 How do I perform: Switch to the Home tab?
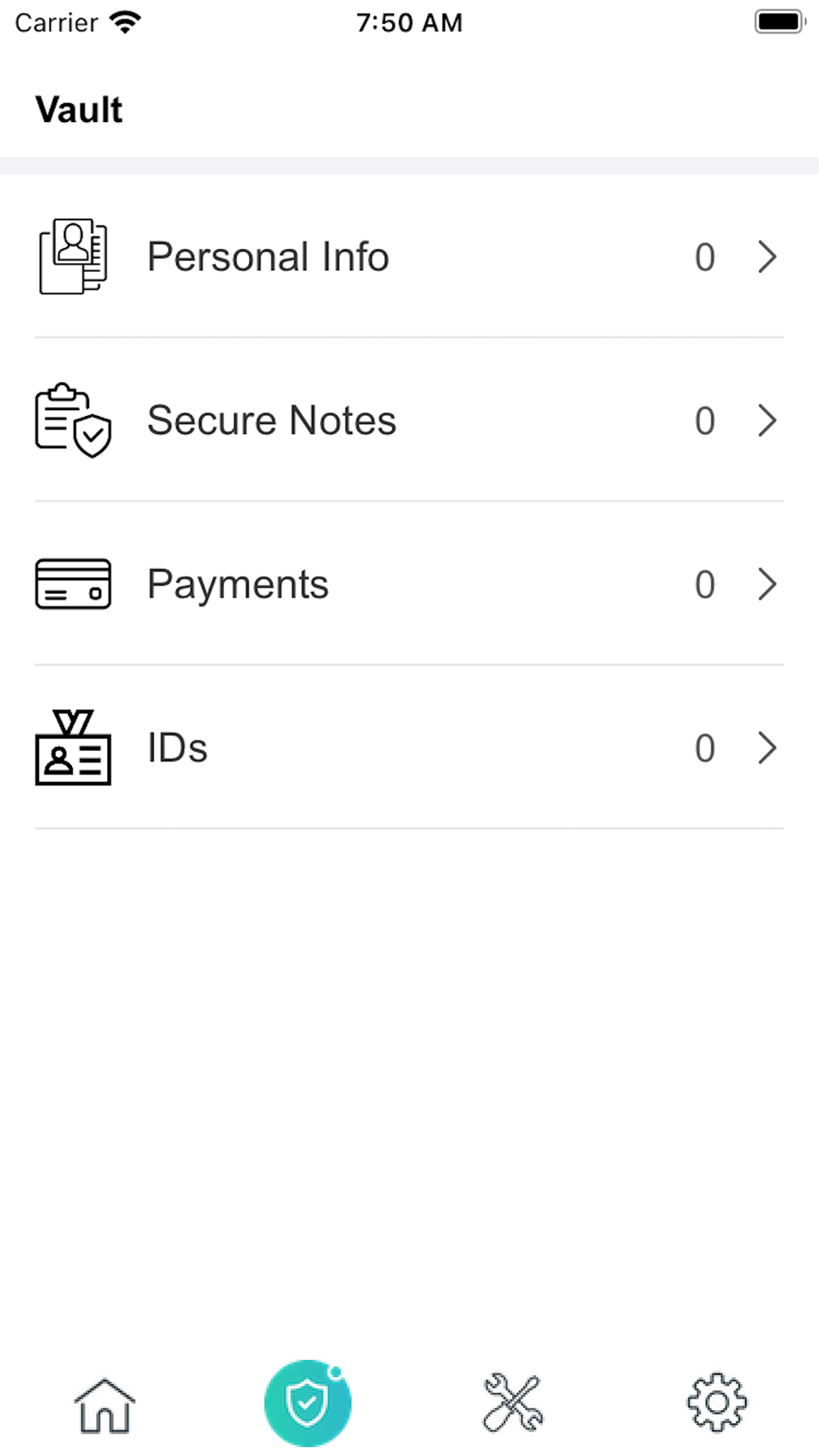pyautogui.click(x=104, y=1404)
